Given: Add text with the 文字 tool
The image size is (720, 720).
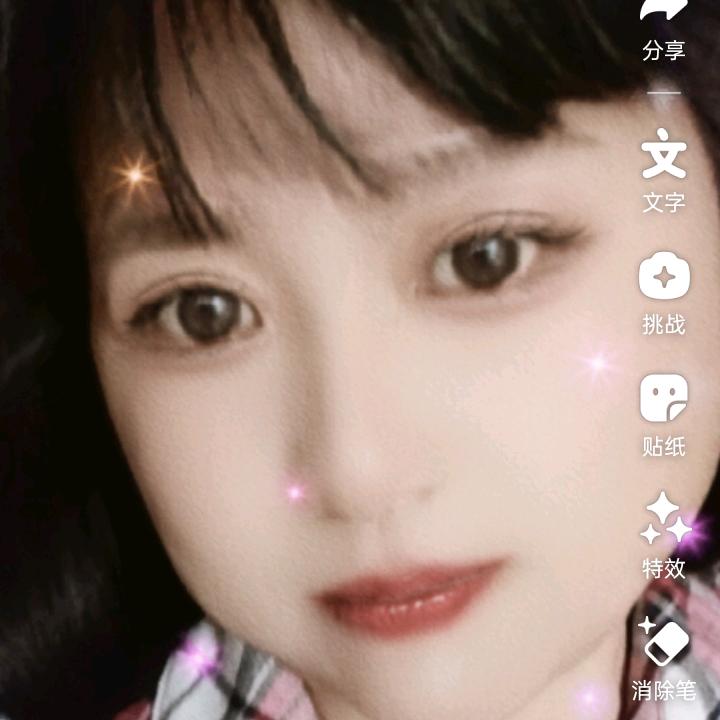Looking at the screenshot, I should tap(663, 170).
